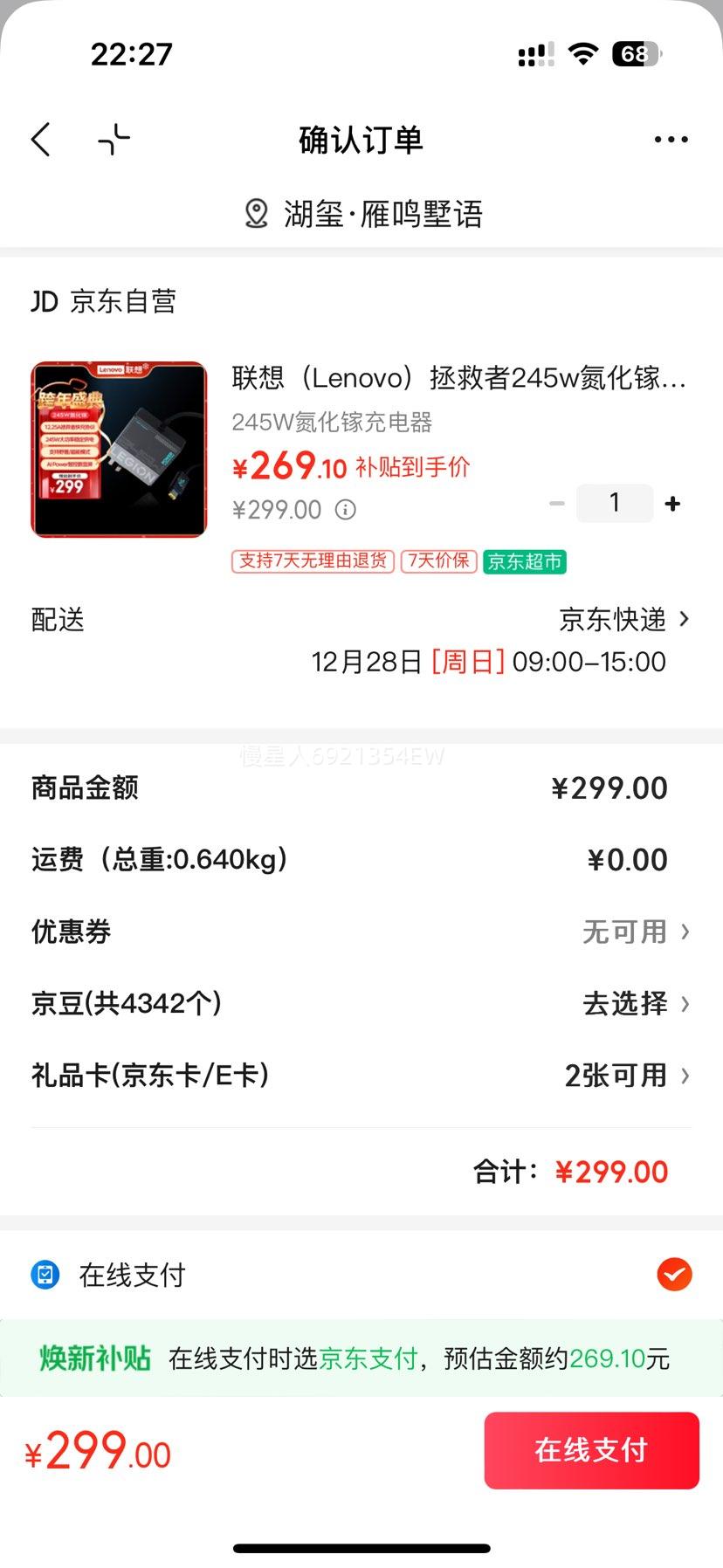The image size is (723, 1568).
Task: Click the 京东超市 green badge
Action: tap(524, 562)
